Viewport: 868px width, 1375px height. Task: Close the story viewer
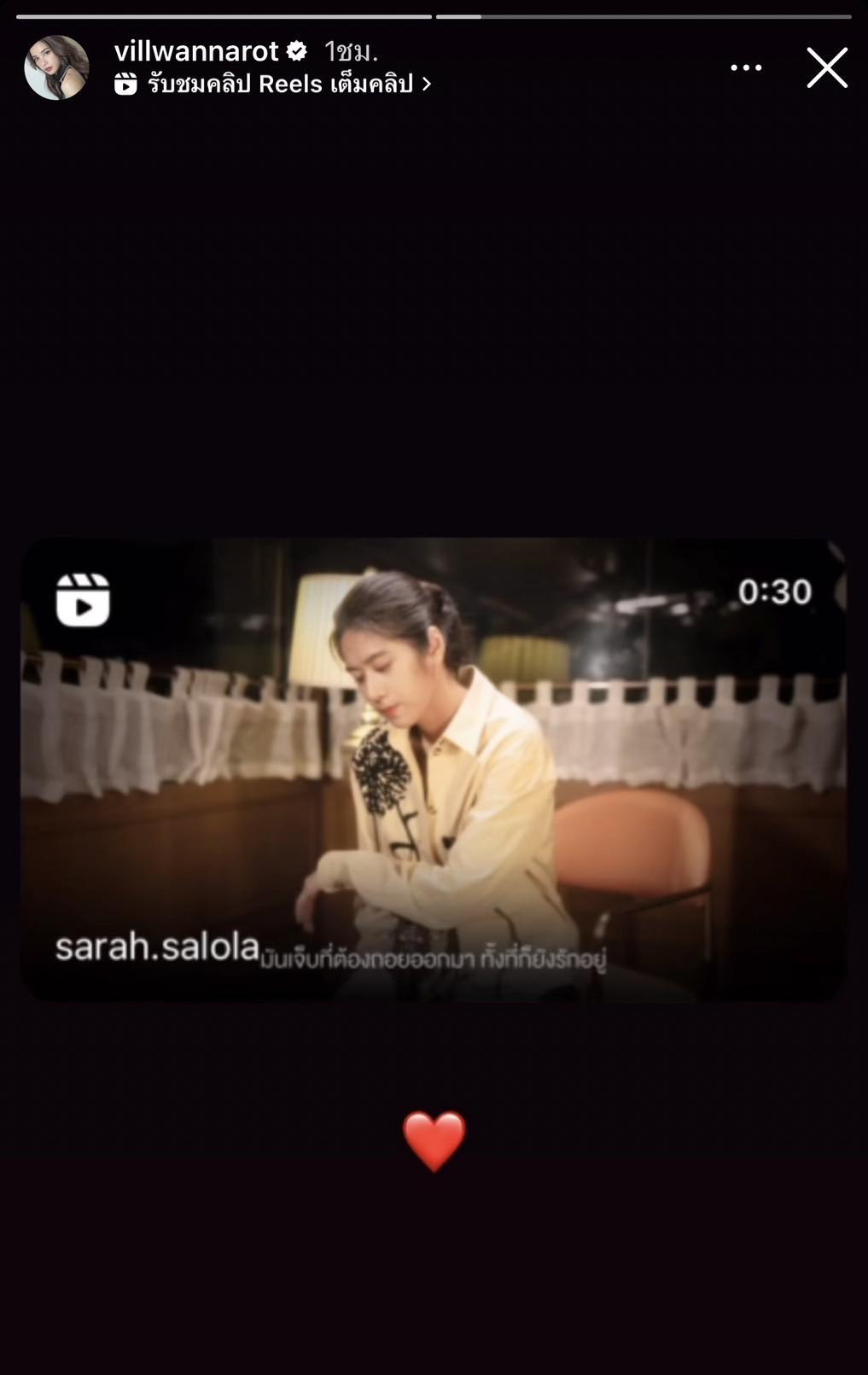coord(826,67)
